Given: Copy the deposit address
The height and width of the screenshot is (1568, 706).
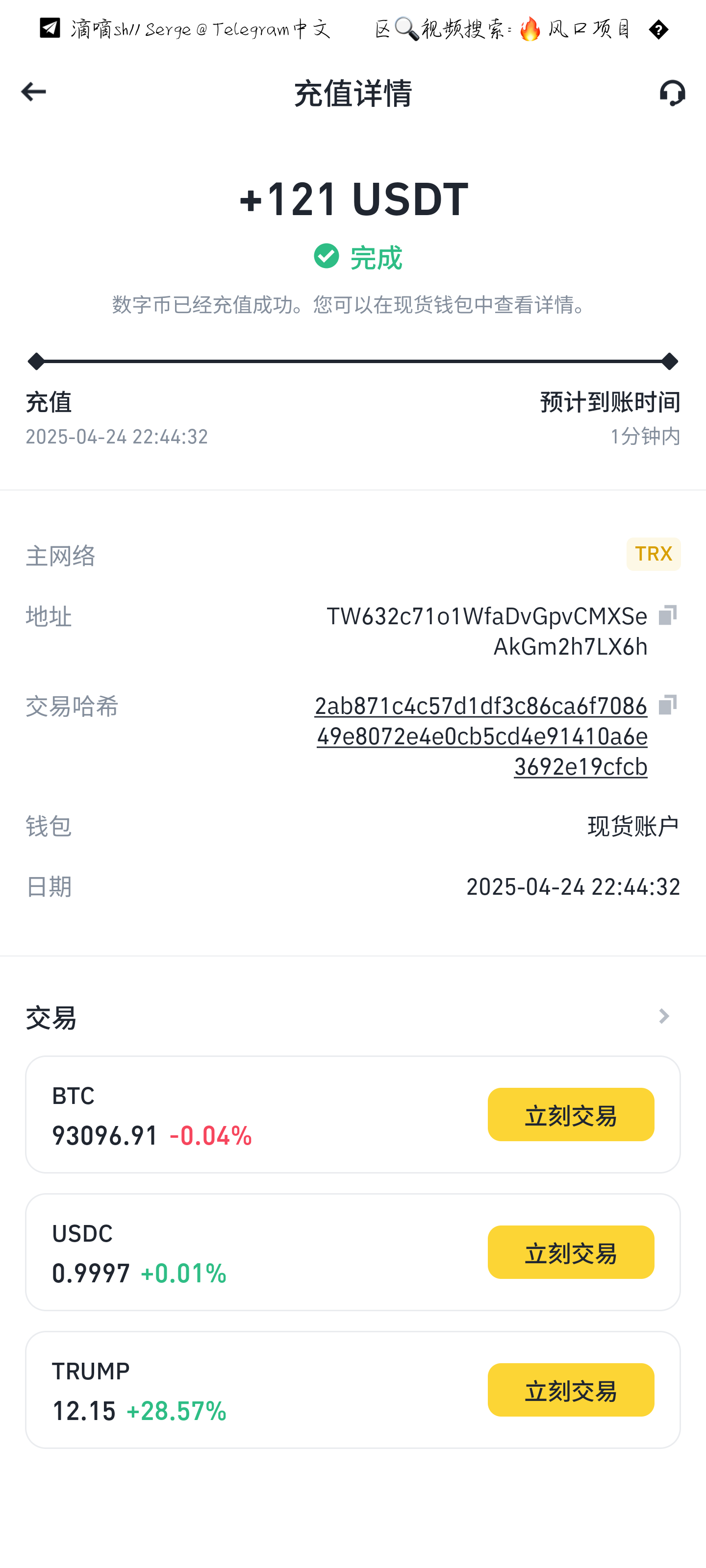Looking at the screenshot, I should click(x=668, y=615).
